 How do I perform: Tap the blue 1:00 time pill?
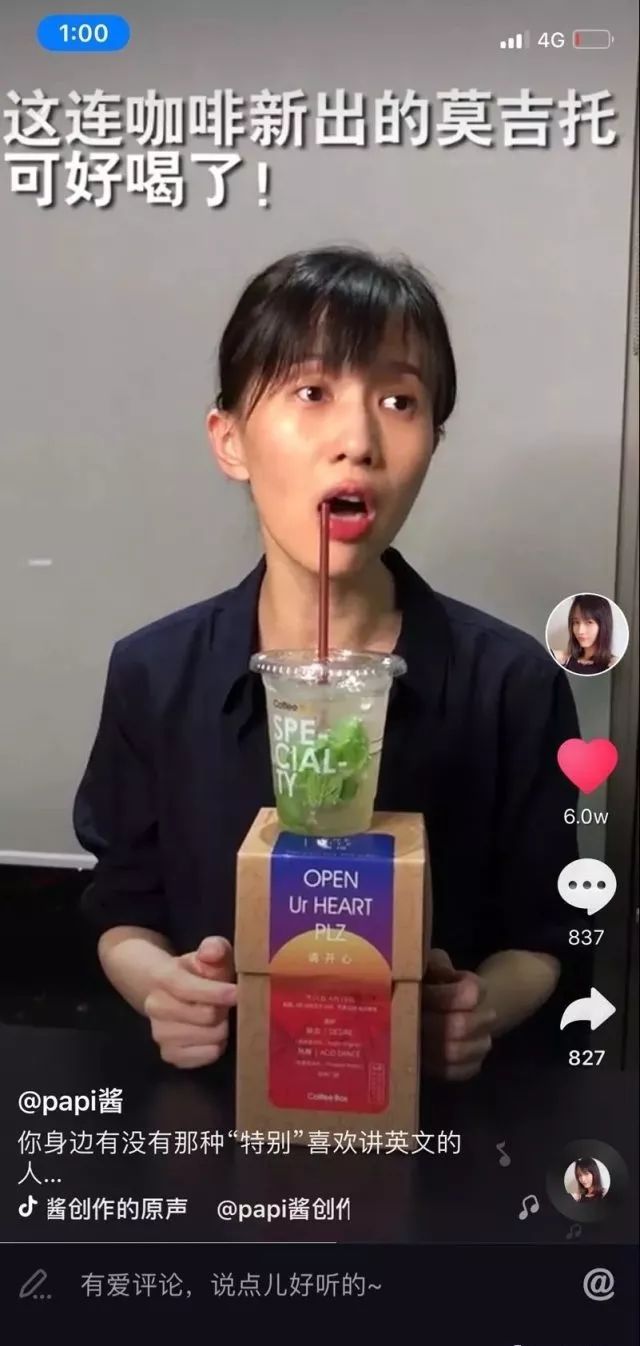click(x=83, y=33)
